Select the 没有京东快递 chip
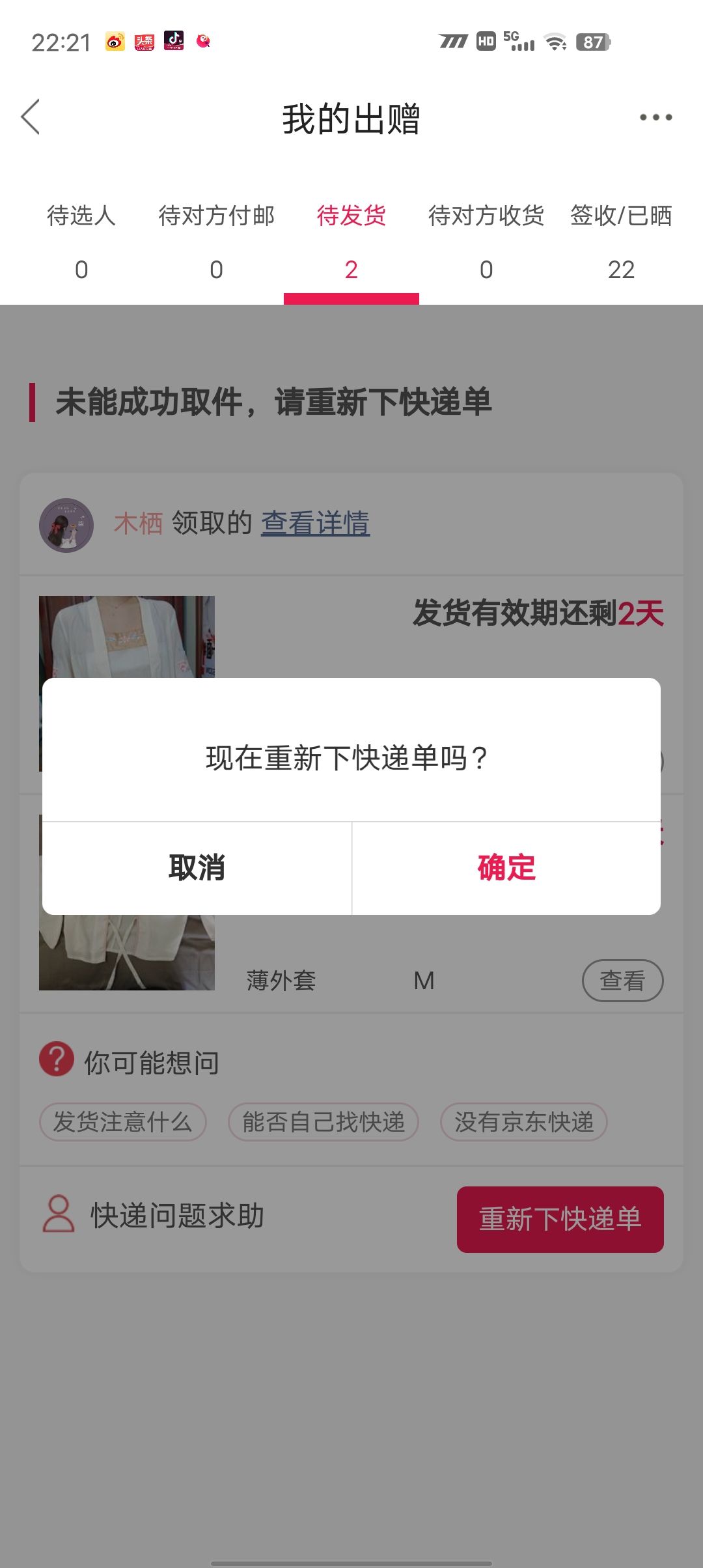 524,1122
